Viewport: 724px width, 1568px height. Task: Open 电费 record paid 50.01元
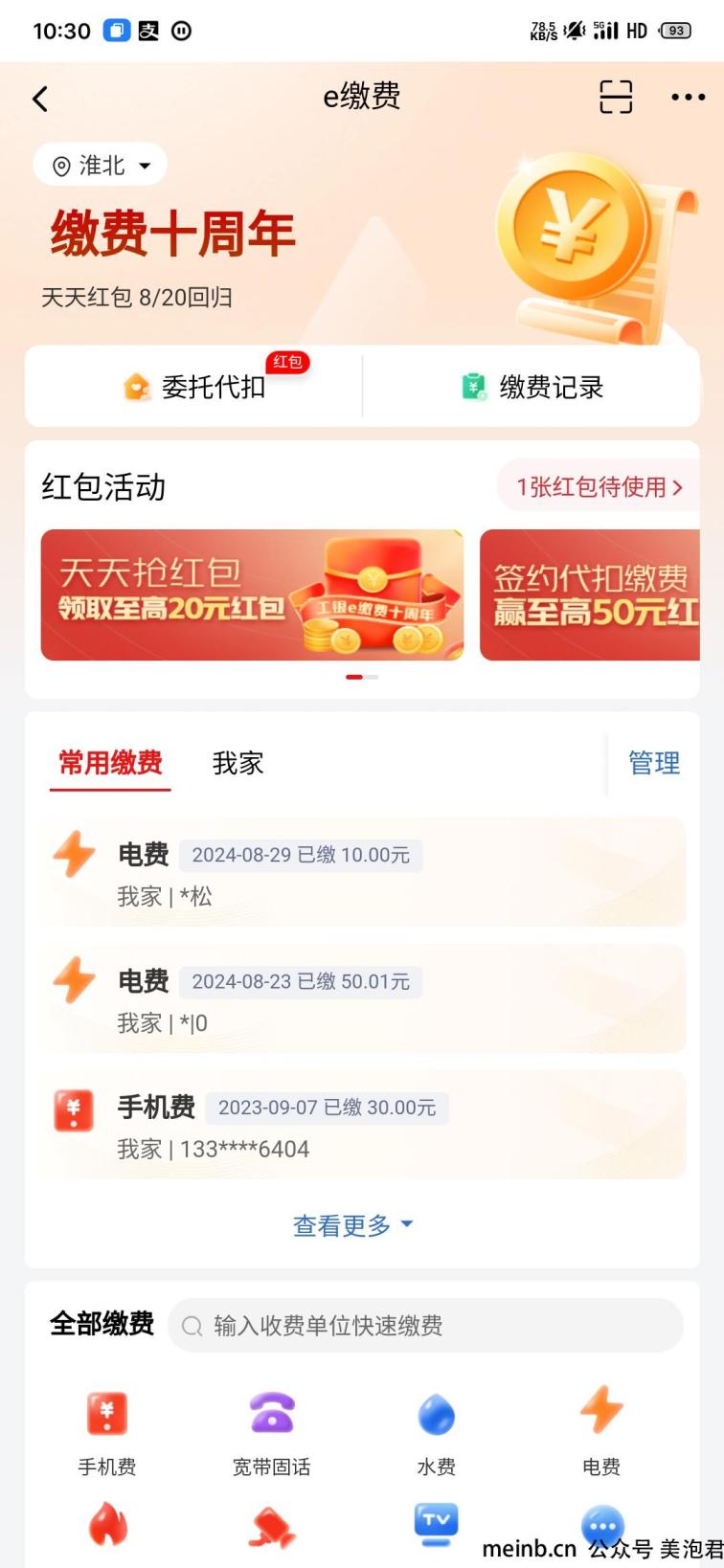[x=362, y=998]
